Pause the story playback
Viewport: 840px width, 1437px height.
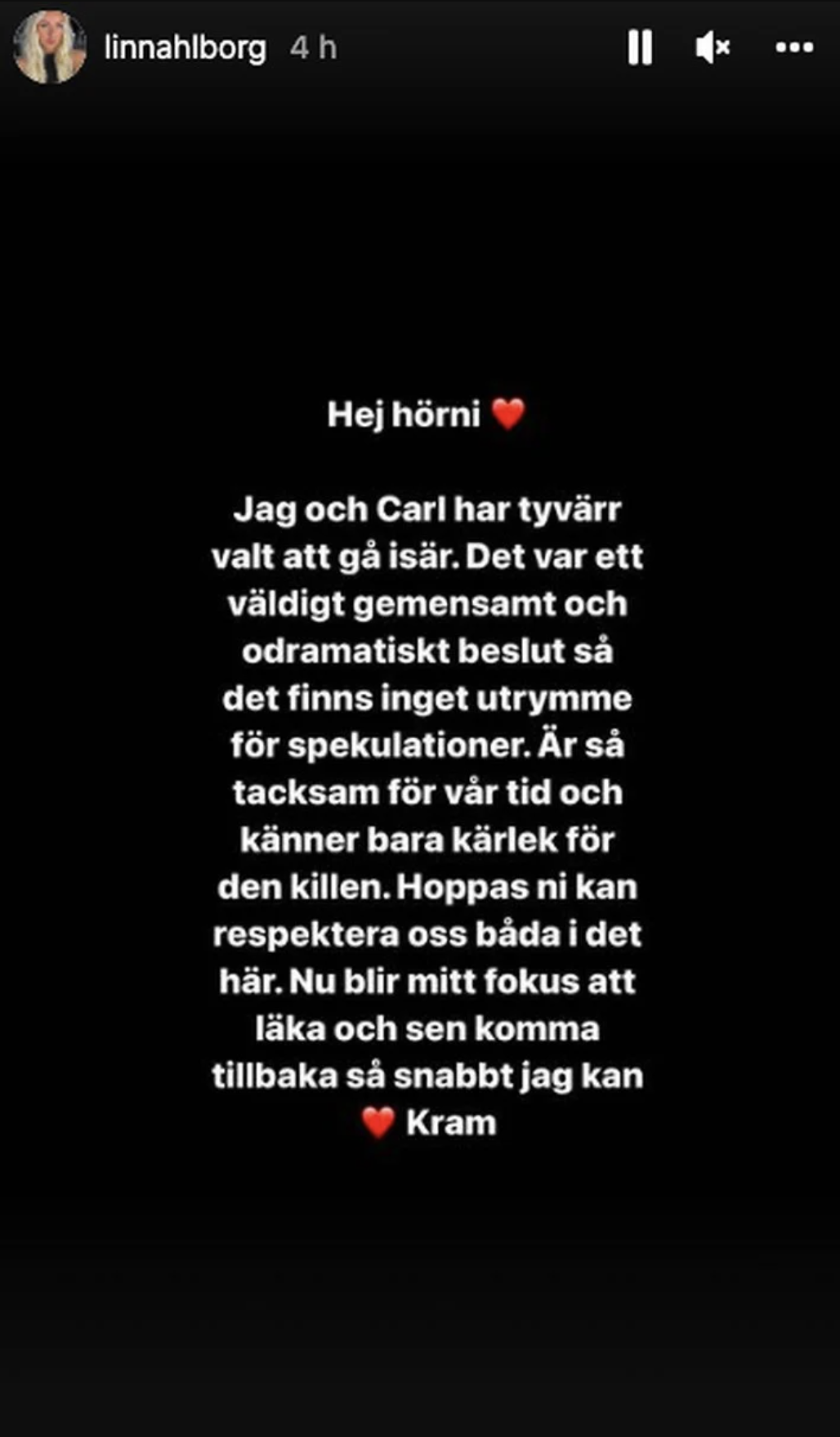coord(640,47)
